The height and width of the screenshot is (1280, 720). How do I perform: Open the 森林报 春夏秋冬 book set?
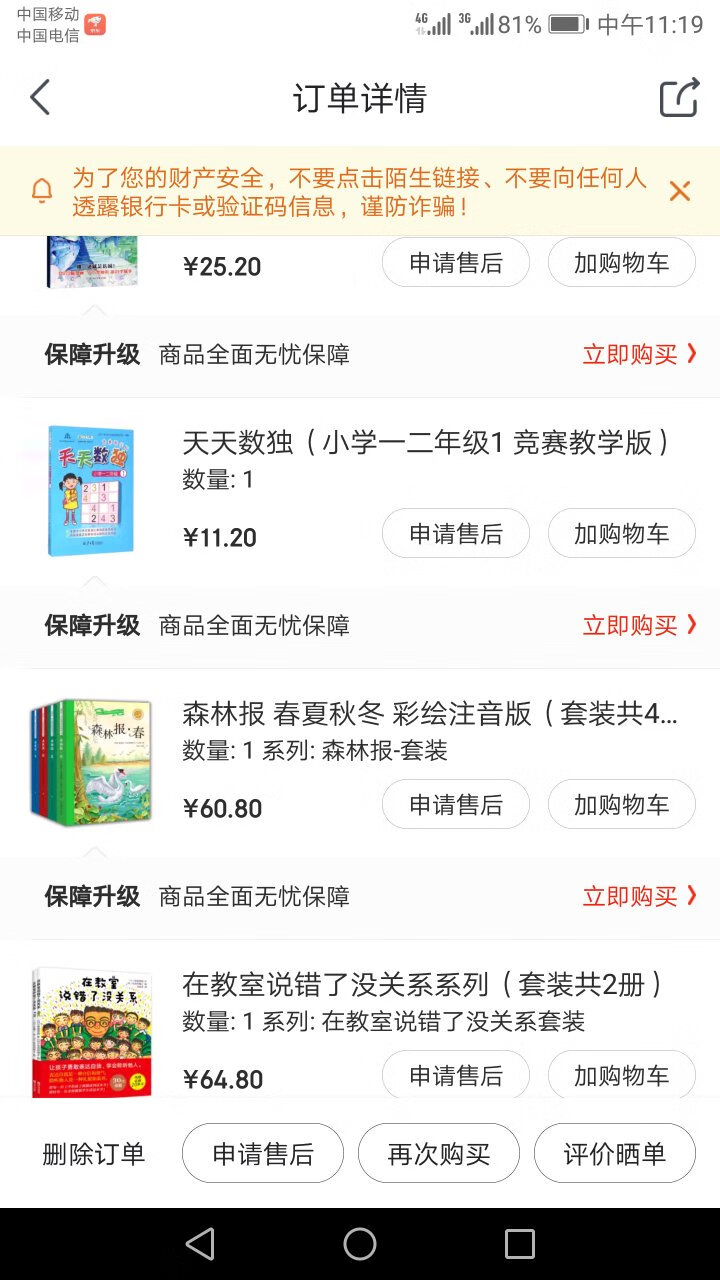coord(430,713)
